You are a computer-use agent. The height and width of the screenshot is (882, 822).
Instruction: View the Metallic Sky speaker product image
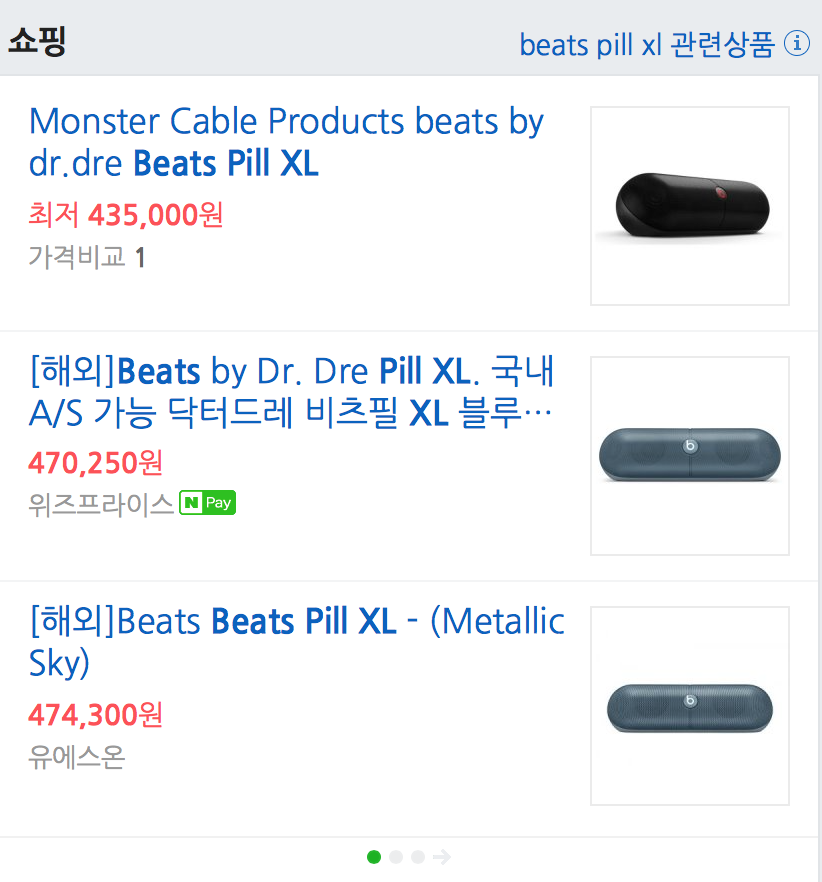pos(690,705)
